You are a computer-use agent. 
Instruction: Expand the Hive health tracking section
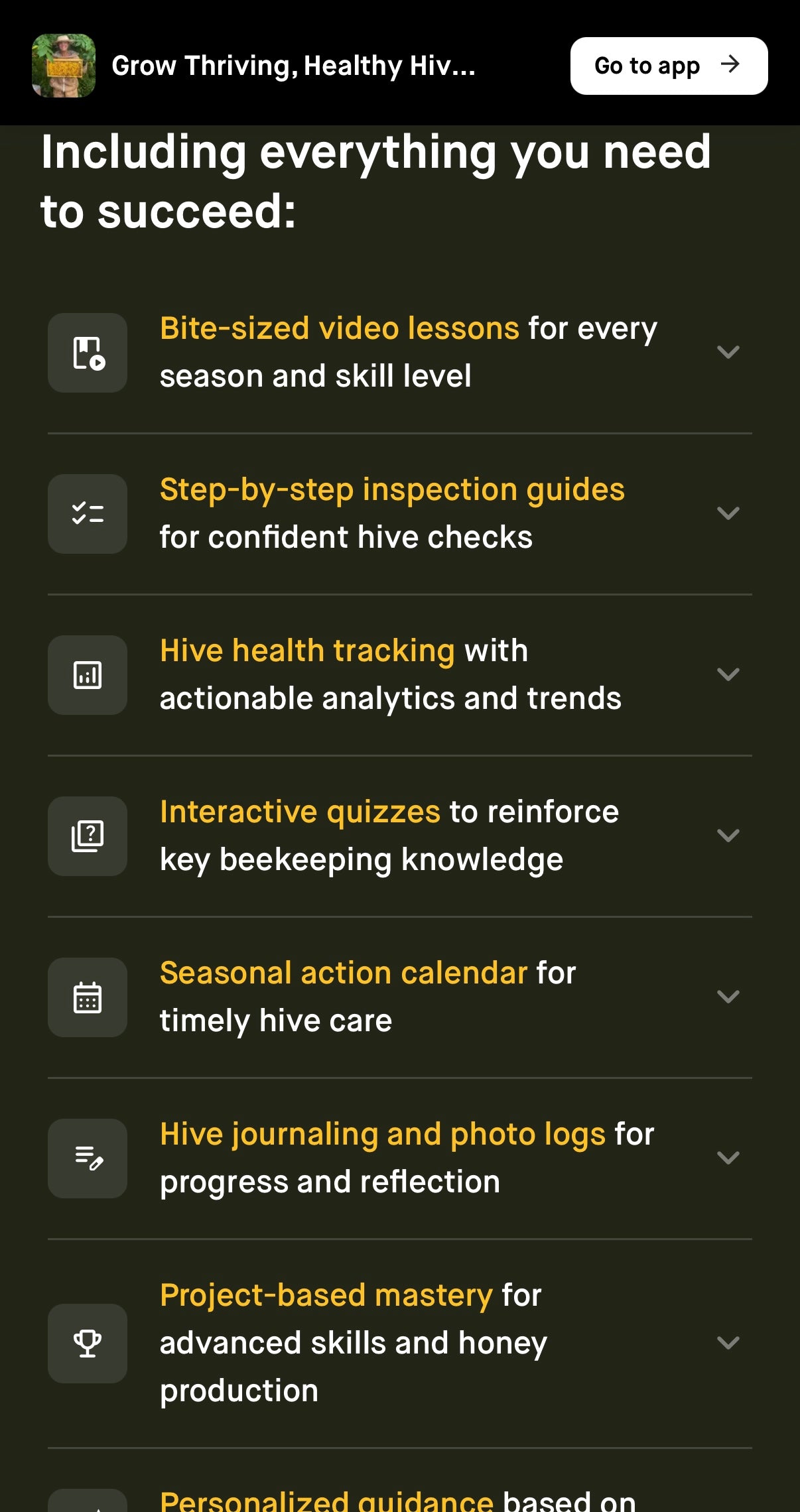coord(728,674)
